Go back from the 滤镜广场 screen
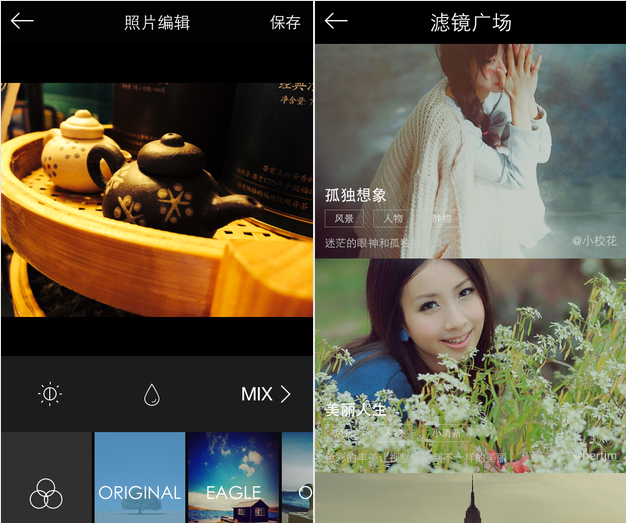Viewport: 626px width, 523px height. point(336,21)
